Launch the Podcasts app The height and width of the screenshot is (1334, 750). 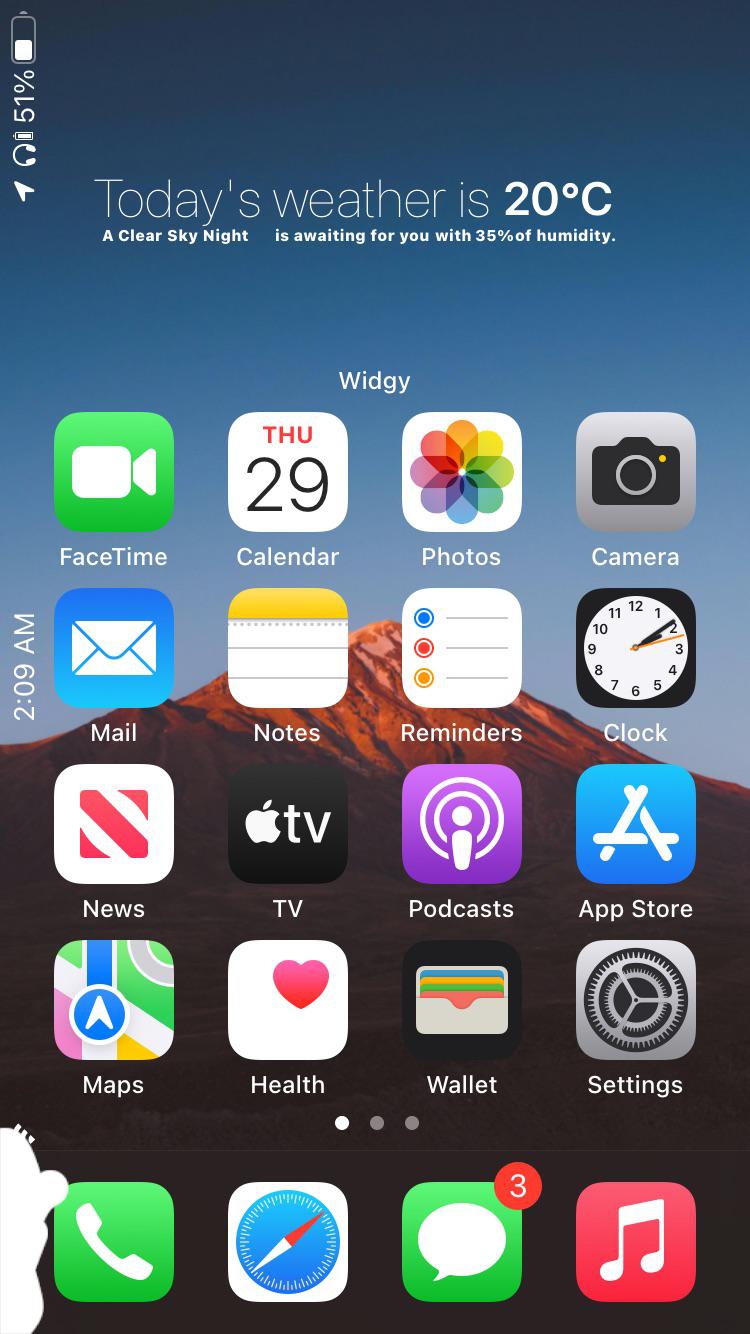pos(462,824)
